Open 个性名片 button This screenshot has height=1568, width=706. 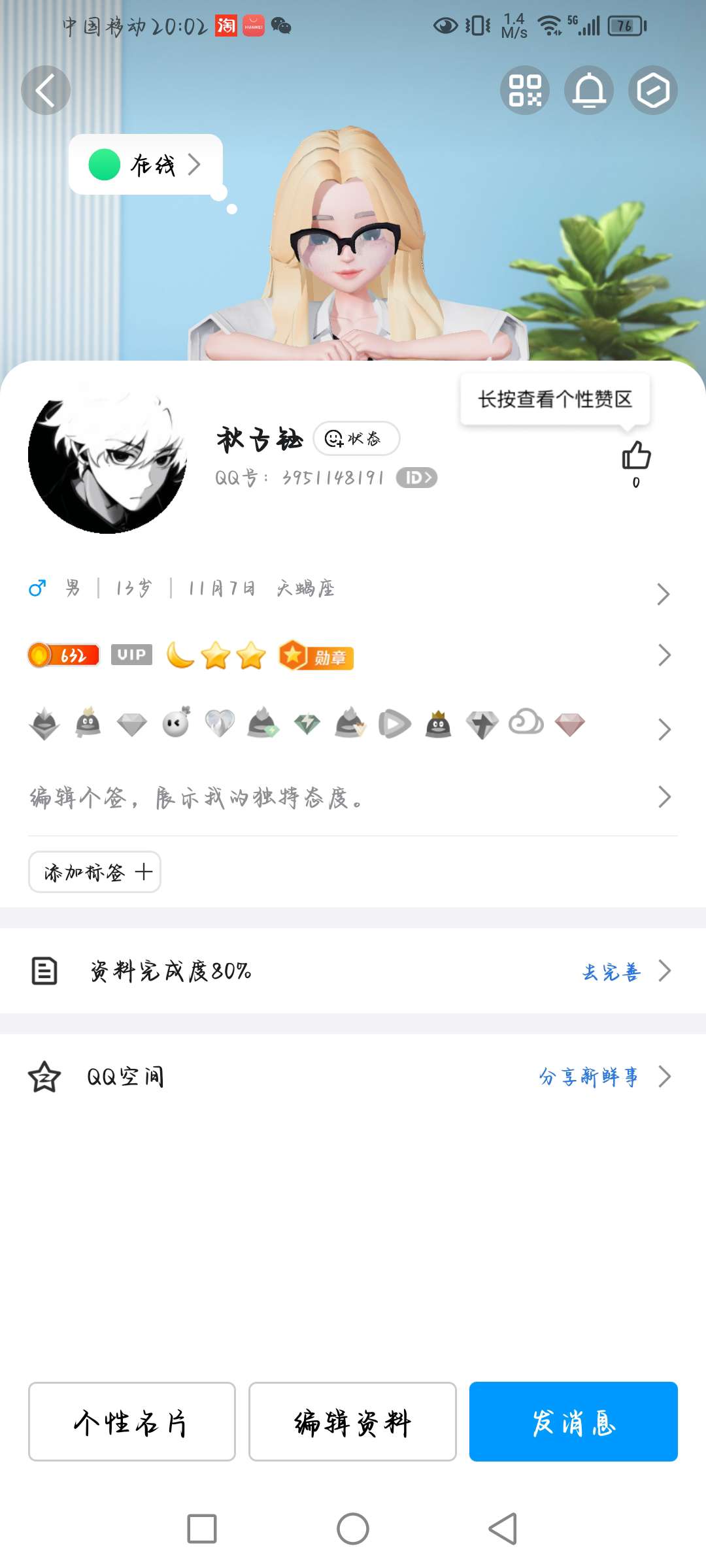[132, 1422]
